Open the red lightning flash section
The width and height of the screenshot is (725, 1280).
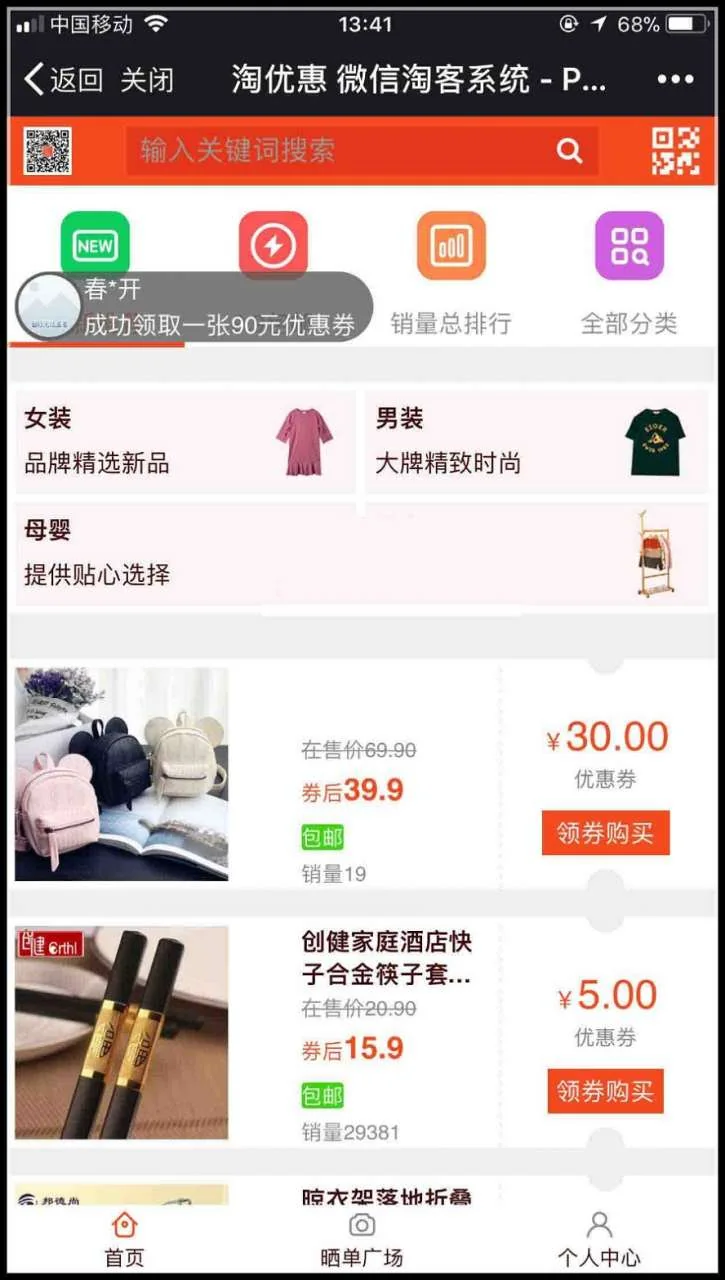pyautogui.click(x=273, y=243)
